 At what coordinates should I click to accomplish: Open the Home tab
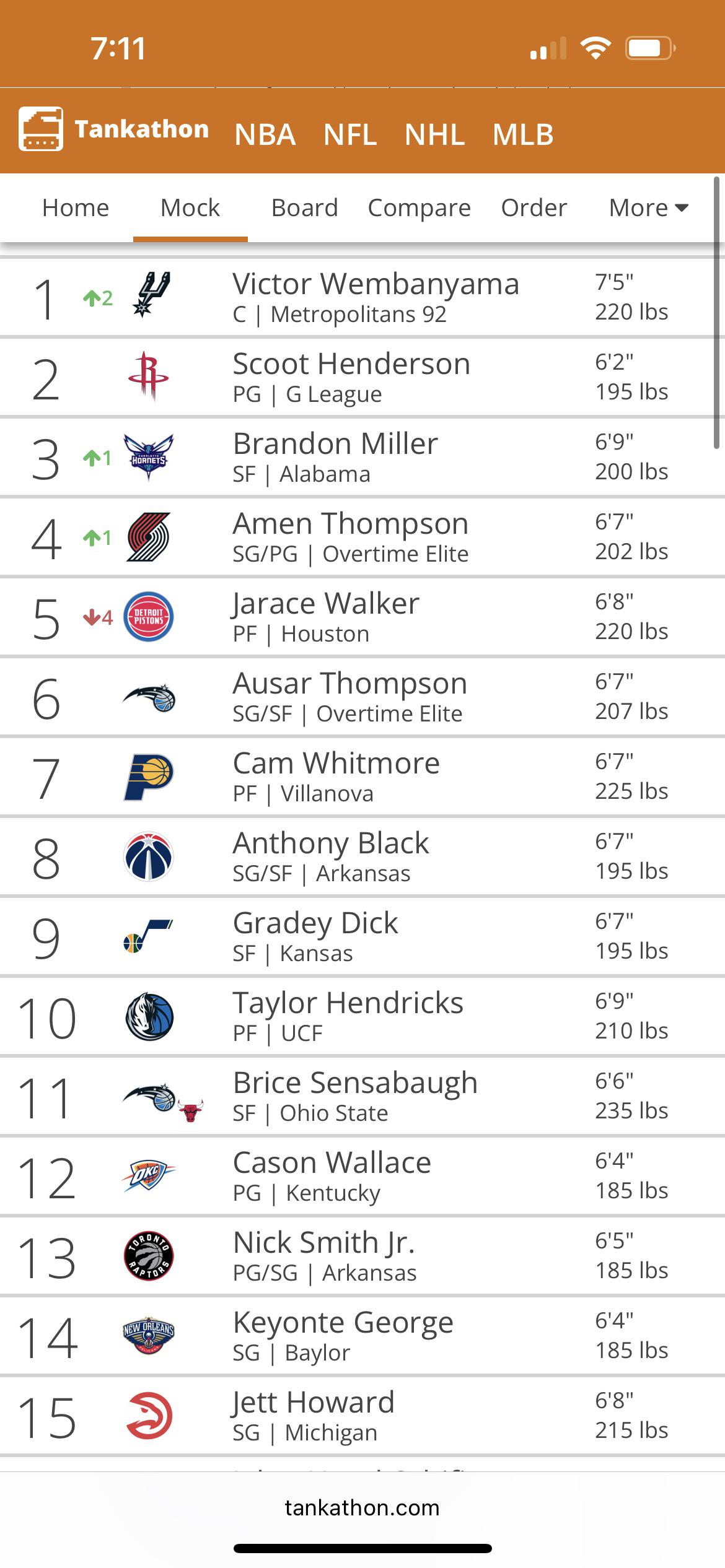pyautogui.click(x=76, y=208)
